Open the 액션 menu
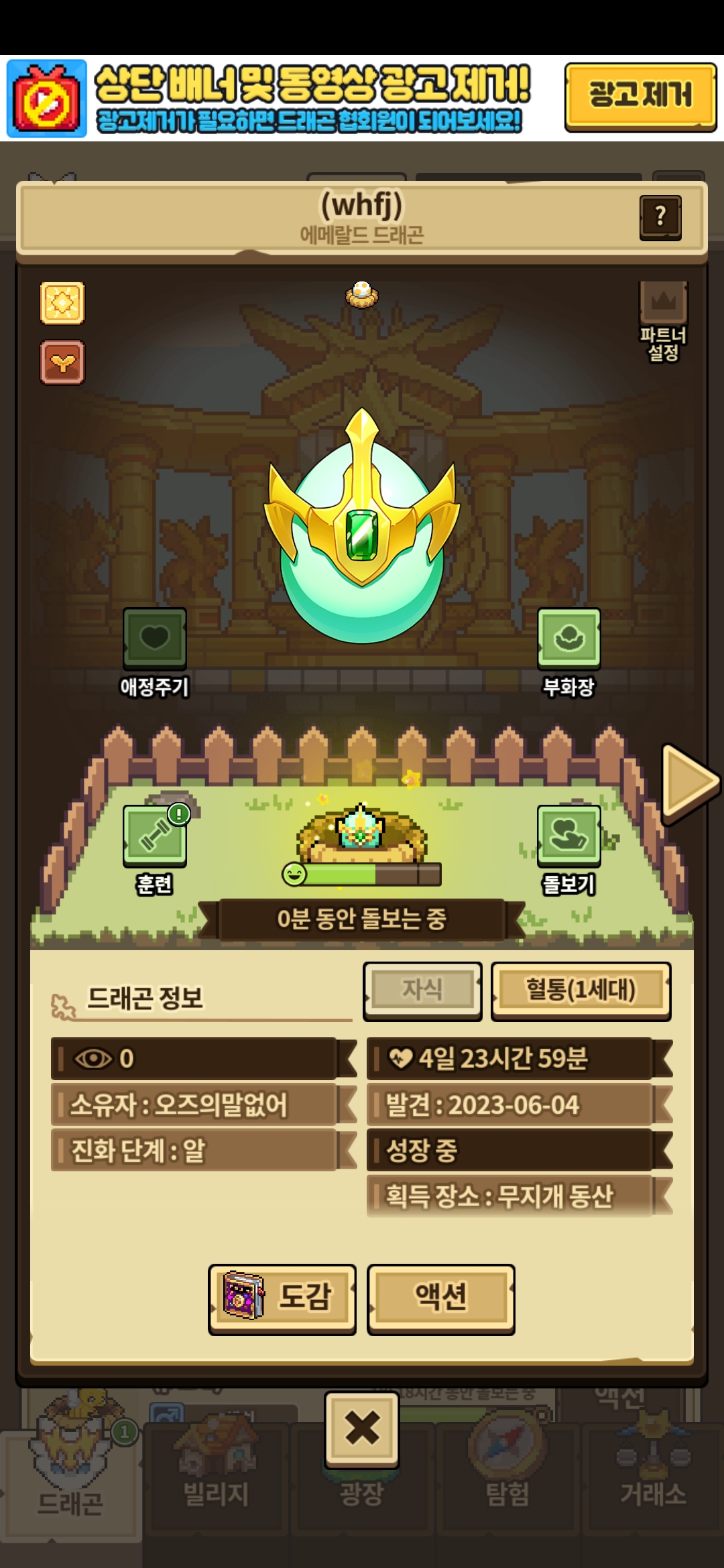The height and width of the screenshot is (1568, 724). point(440,1299)
